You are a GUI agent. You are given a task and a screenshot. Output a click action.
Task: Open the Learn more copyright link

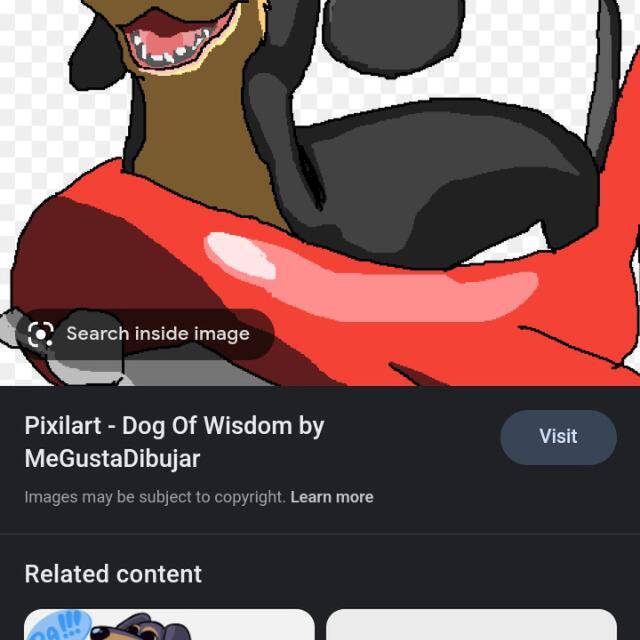[331, 497]
